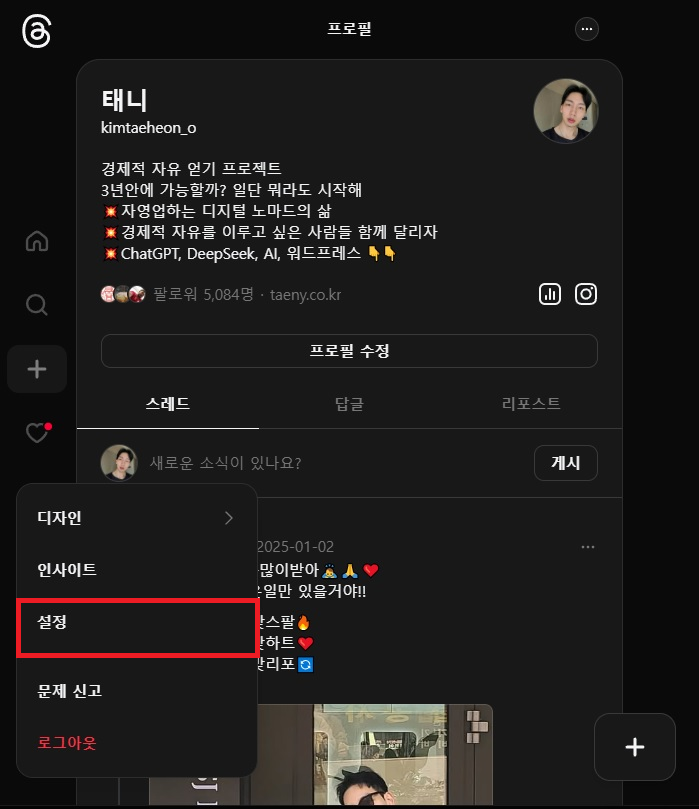Switch to the 리포스트 tab
This screenshot has width=699, height=809.
point(531,404)
